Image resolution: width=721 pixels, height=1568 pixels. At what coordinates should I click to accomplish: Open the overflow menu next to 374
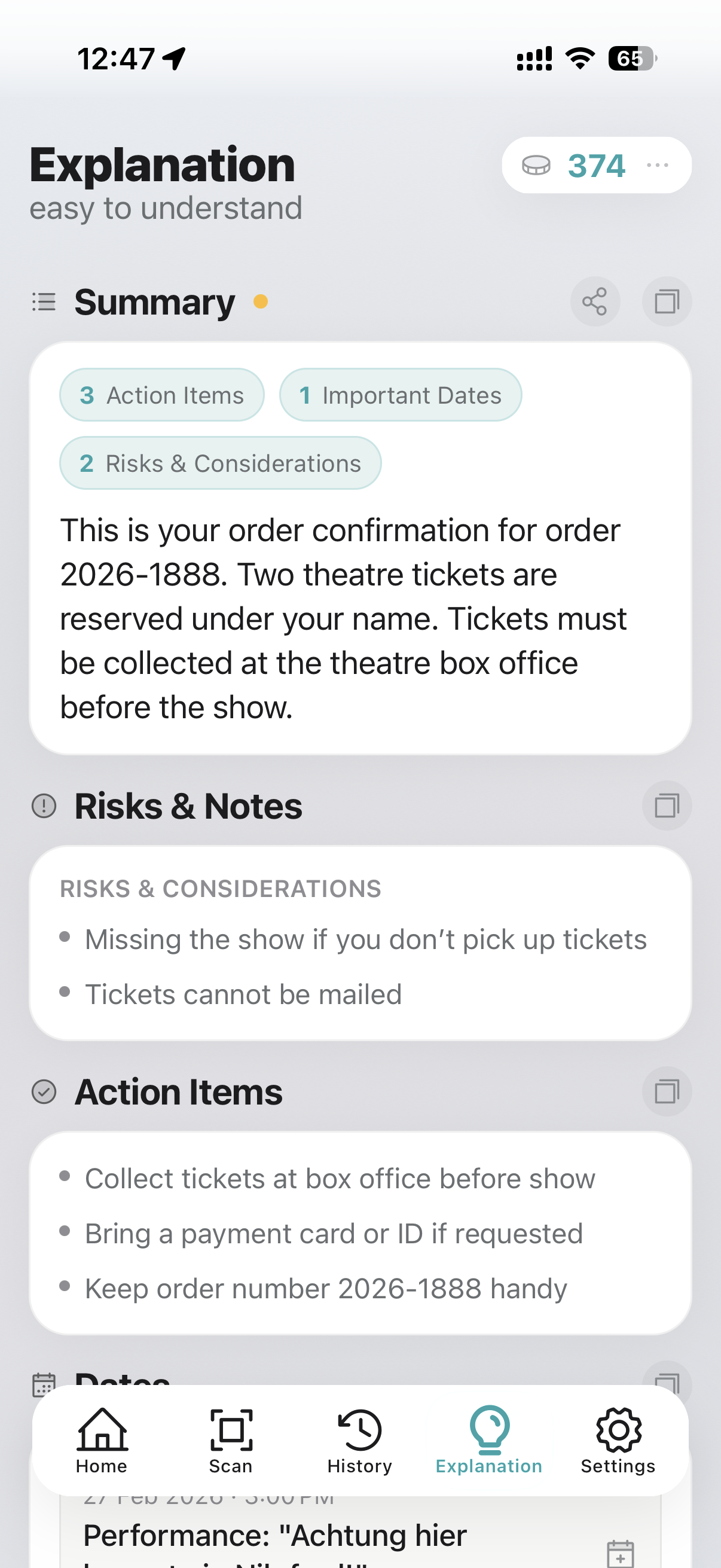click(x=659, y=165)
